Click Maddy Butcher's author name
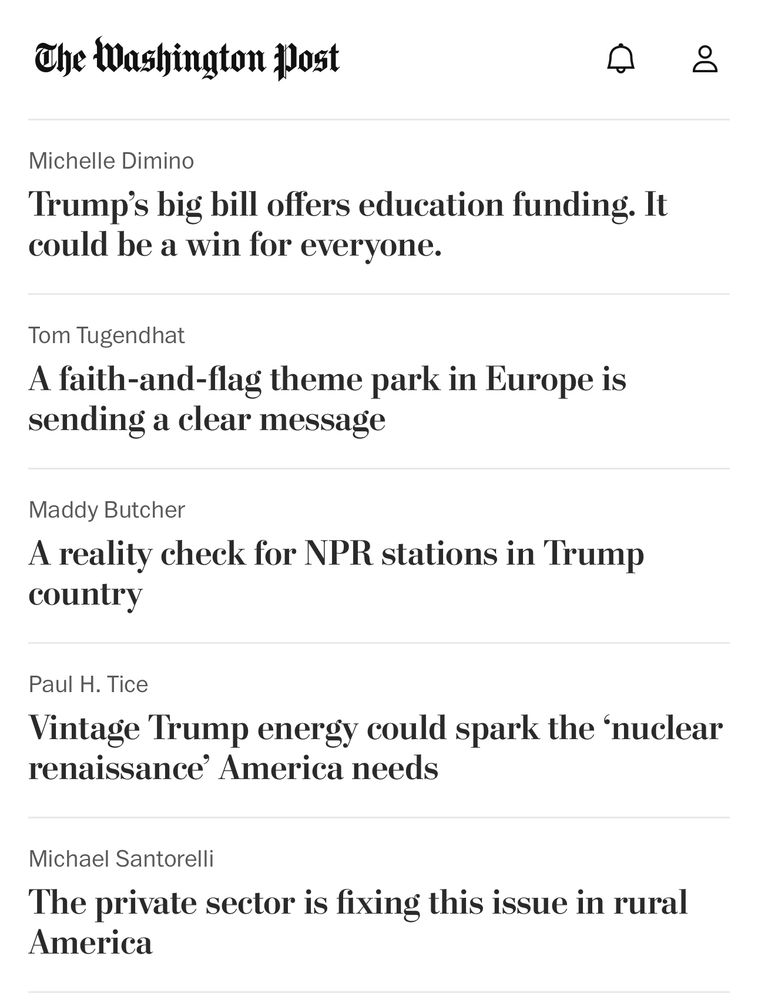 107,509
